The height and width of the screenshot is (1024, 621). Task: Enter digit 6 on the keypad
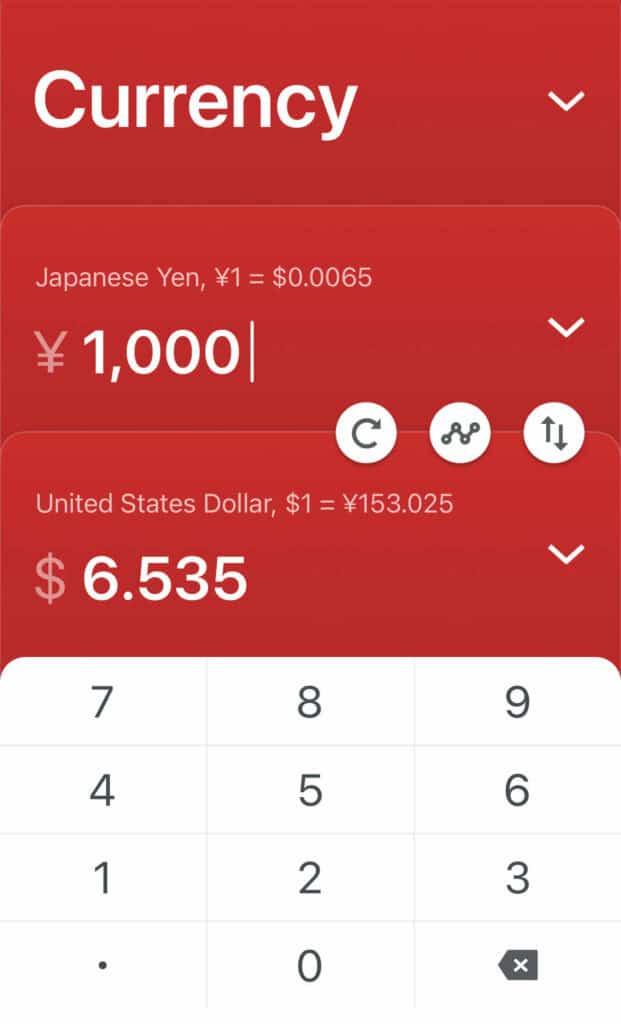pyautogui.click(x=517, y=790)
